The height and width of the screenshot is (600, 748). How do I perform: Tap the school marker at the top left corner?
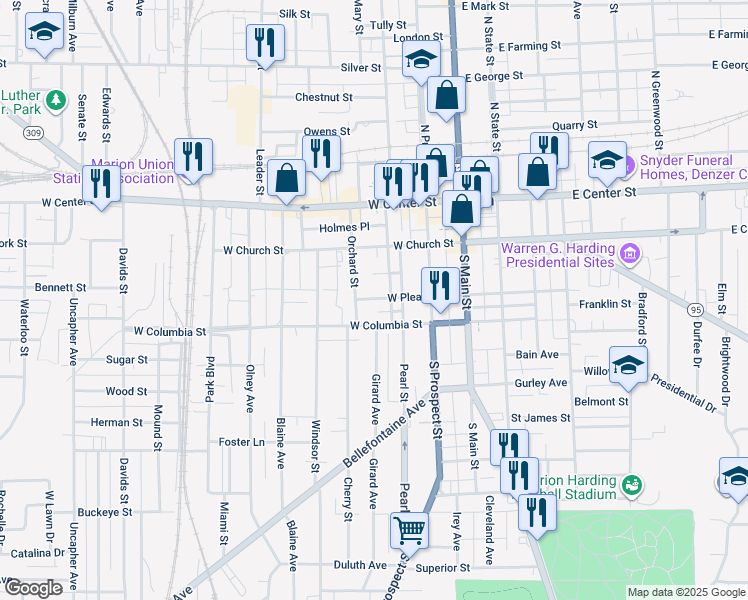(x=43, y=32)
